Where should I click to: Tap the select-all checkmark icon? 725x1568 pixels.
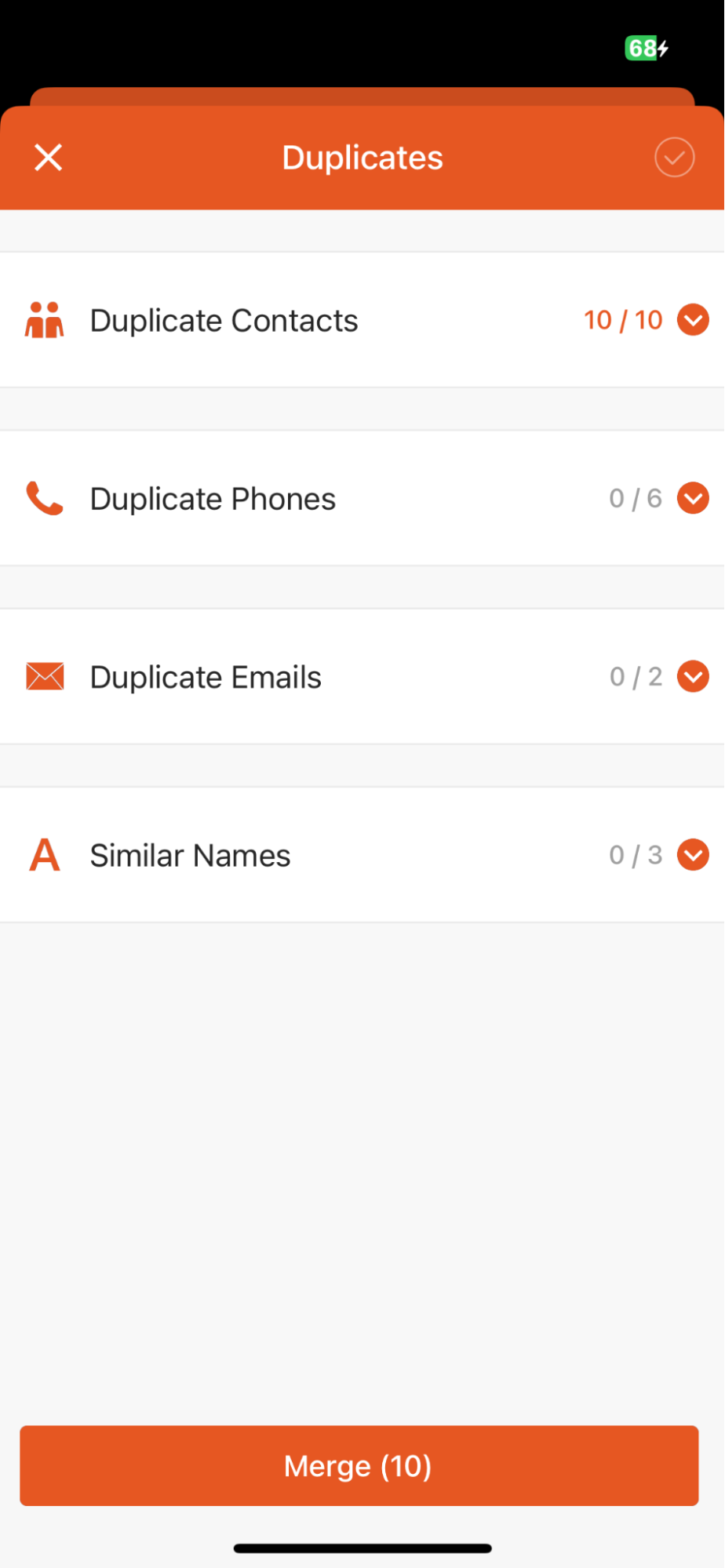(674, 158)
